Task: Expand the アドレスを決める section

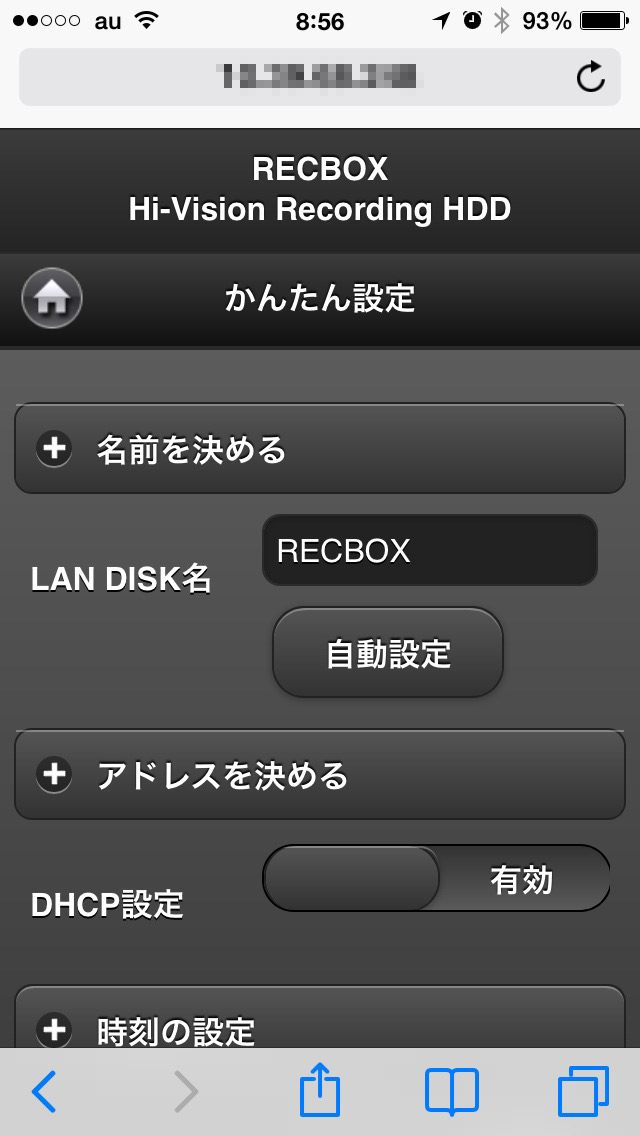Action: 320,775
